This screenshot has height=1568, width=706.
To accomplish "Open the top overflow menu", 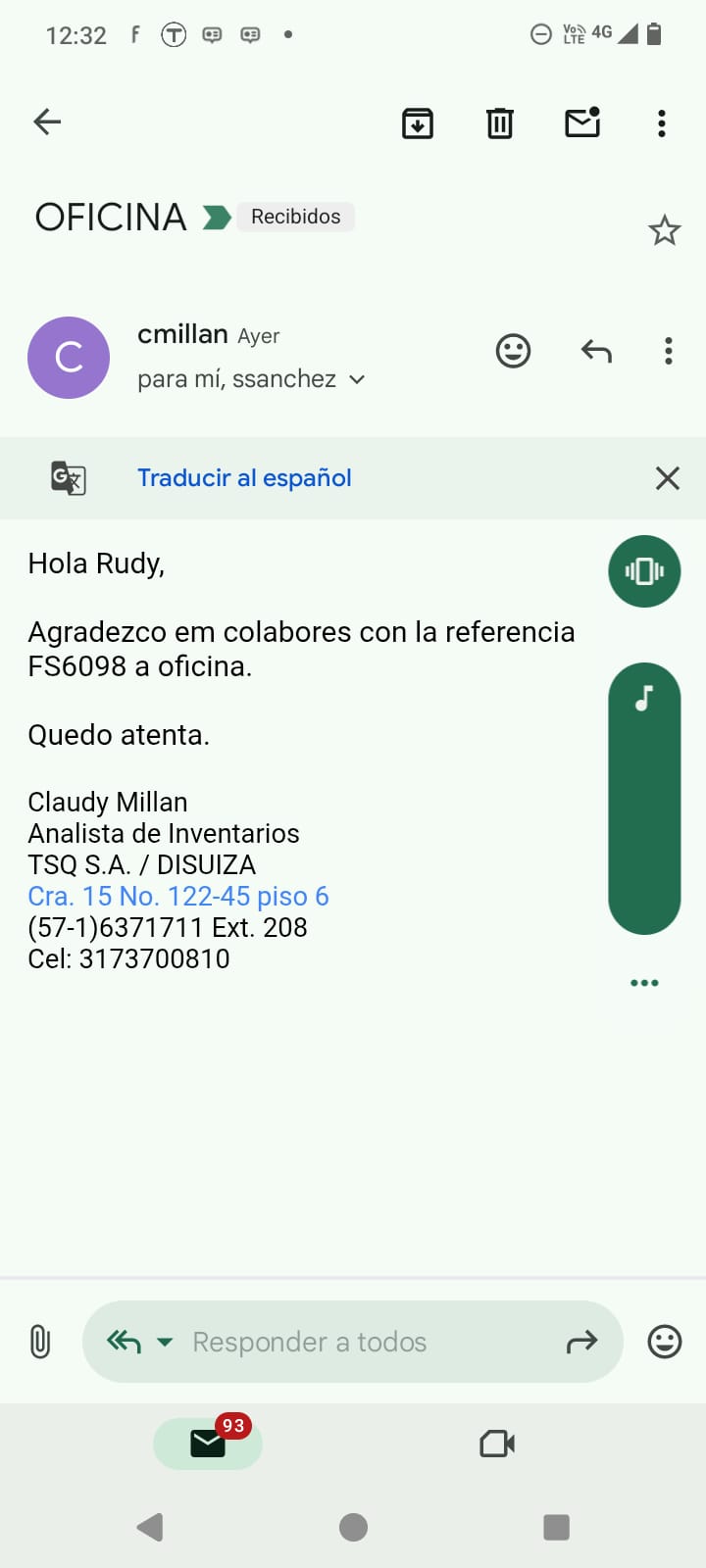I will coord(662,123).
